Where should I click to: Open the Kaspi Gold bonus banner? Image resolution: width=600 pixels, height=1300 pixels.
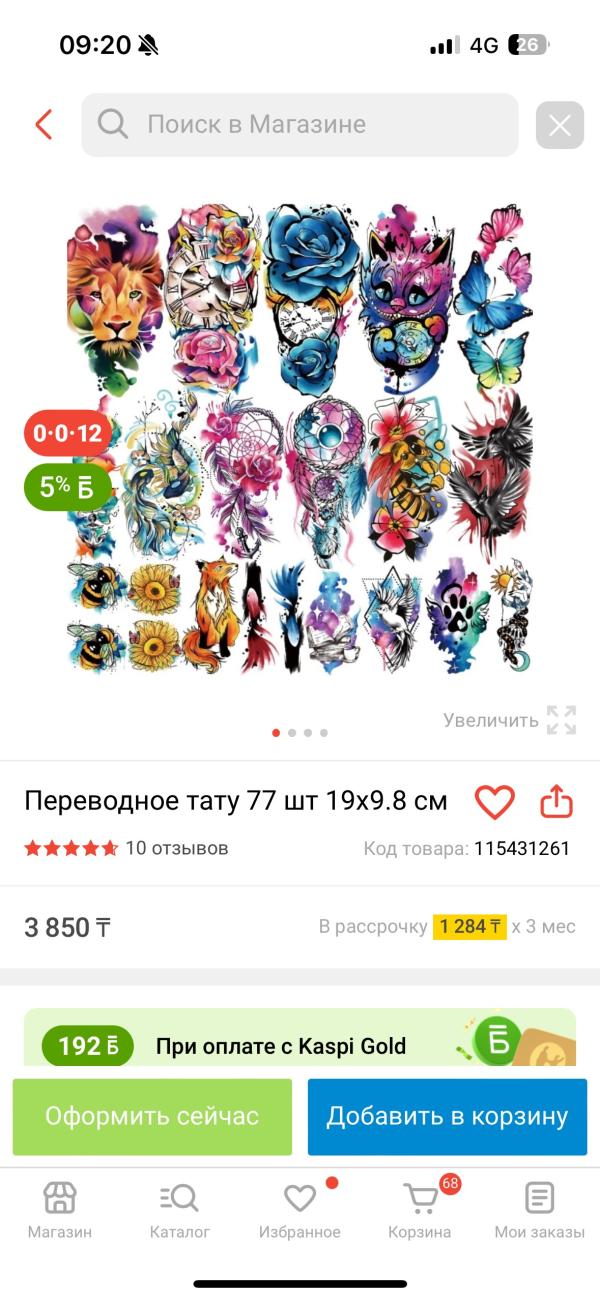point(300,1038)
